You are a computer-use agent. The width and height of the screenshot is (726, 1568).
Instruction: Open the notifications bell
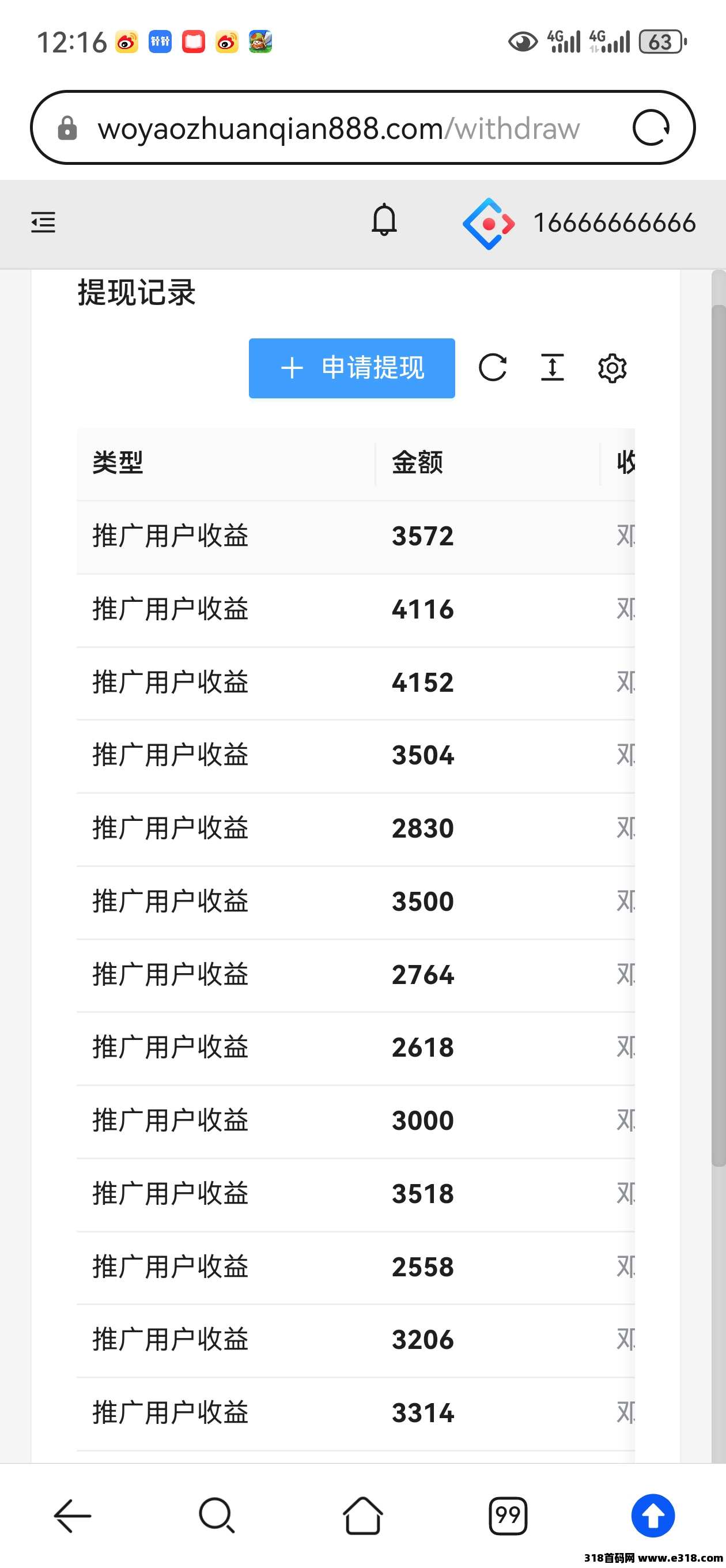(x=384, y=221)
